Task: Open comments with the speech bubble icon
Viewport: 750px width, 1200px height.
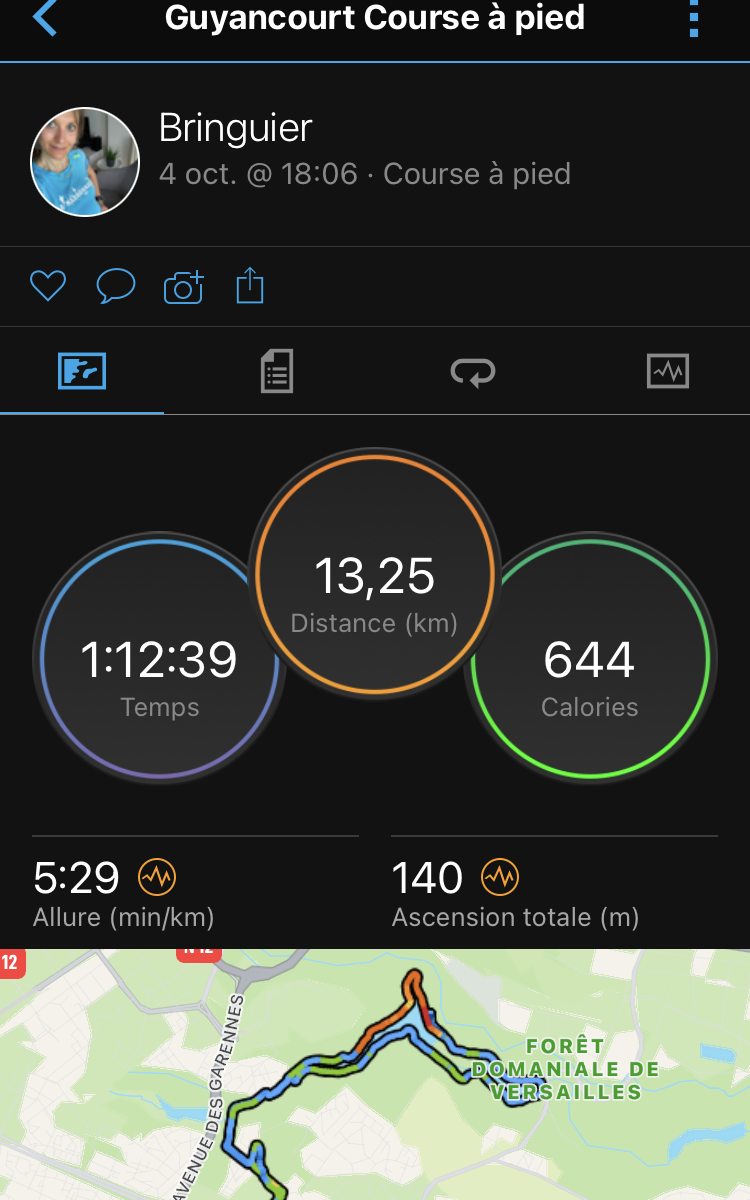Action: click(x=115, y=287)
